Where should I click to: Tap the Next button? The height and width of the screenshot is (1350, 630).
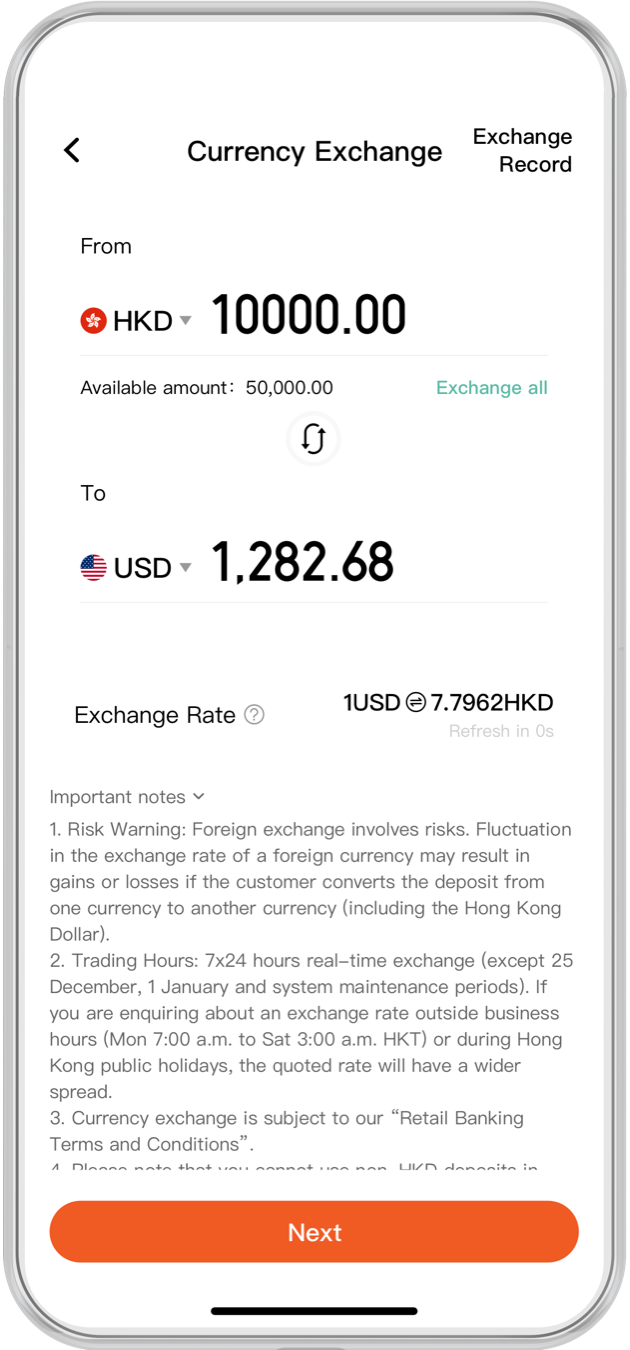(x=314, y=1232)
